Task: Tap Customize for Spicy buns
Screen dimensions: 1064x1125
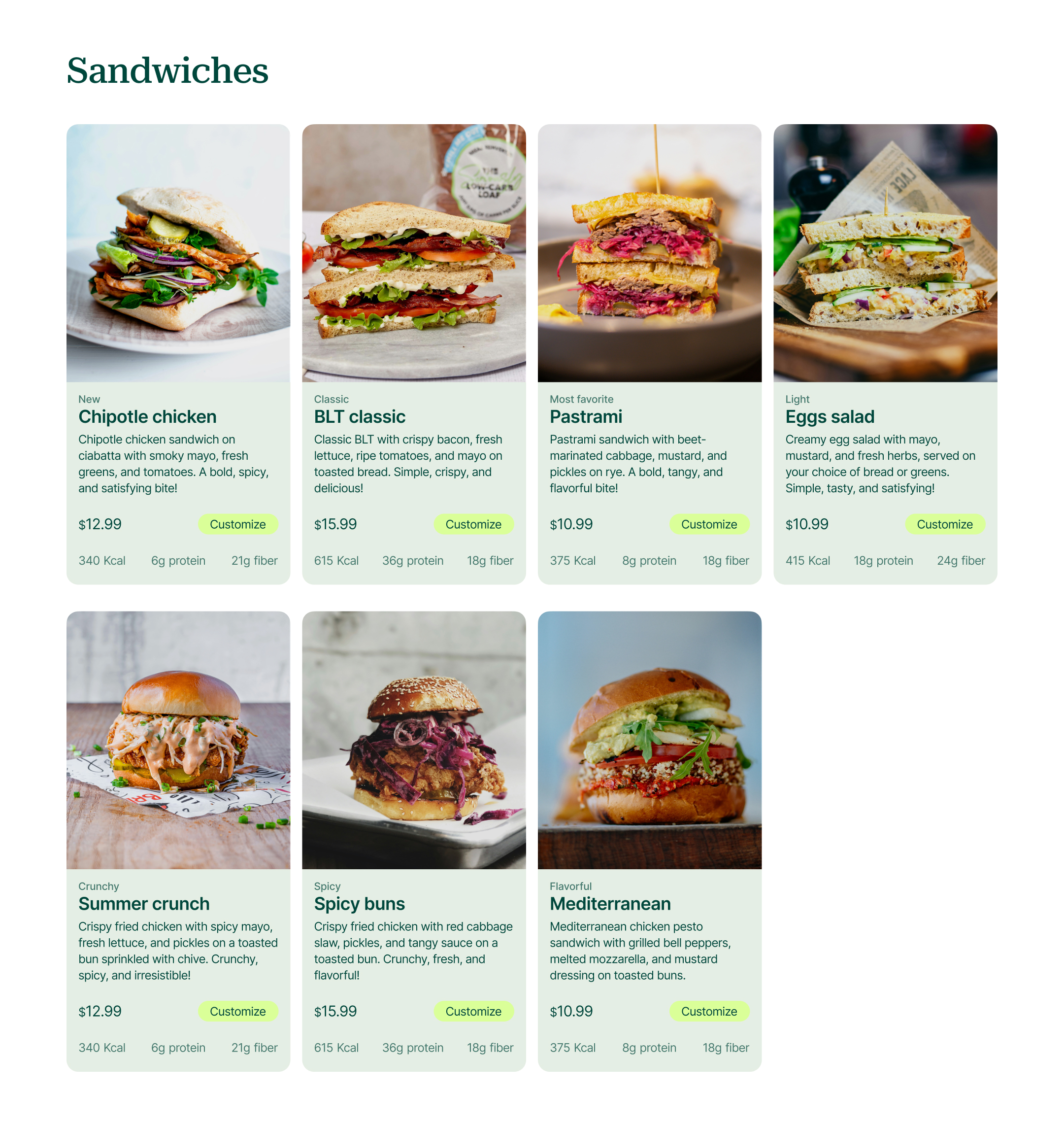Action: pyautogui.click(x=473, y=1011)
